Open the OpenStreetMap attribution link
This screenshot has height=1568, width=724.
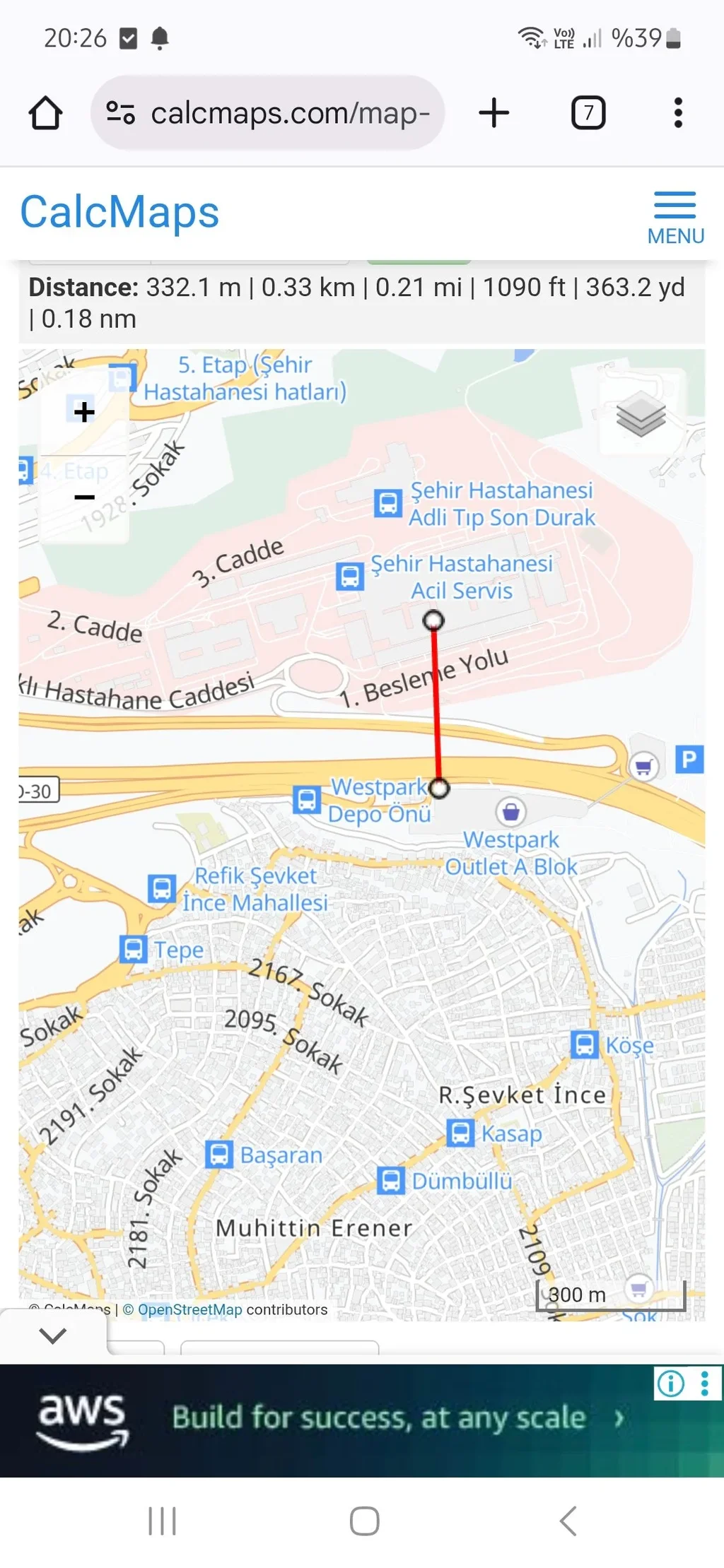(x=189, y=1309)
